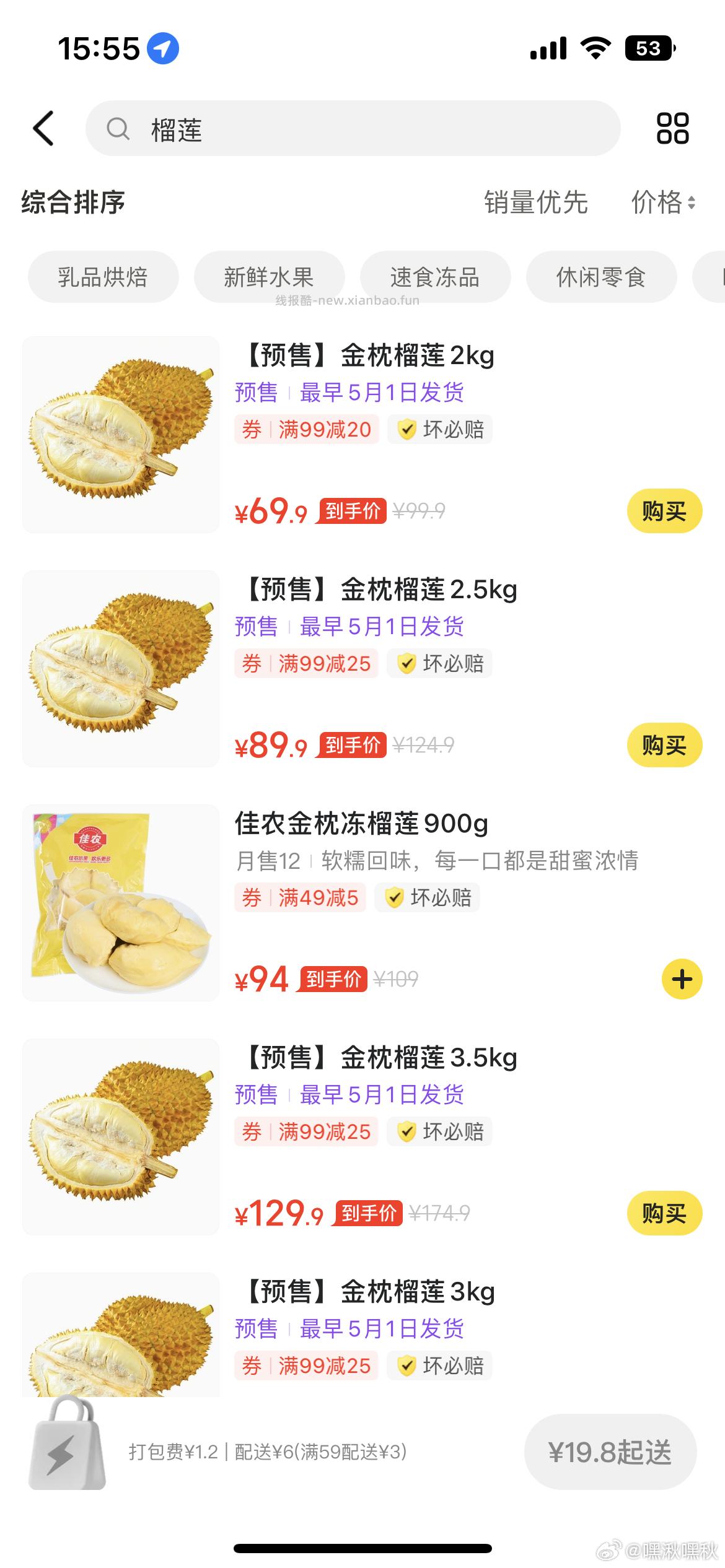725x1568 pixels.
Task: Tap the 满99减20 coupon label
Action: click(306, 429)
